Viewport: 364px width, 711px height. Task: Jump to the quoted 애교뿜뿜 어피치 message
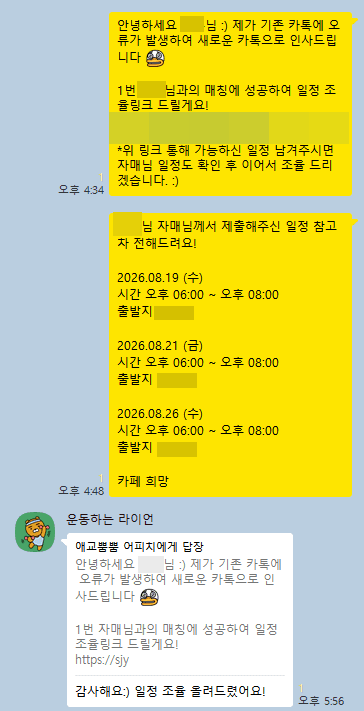pos(180,605)
